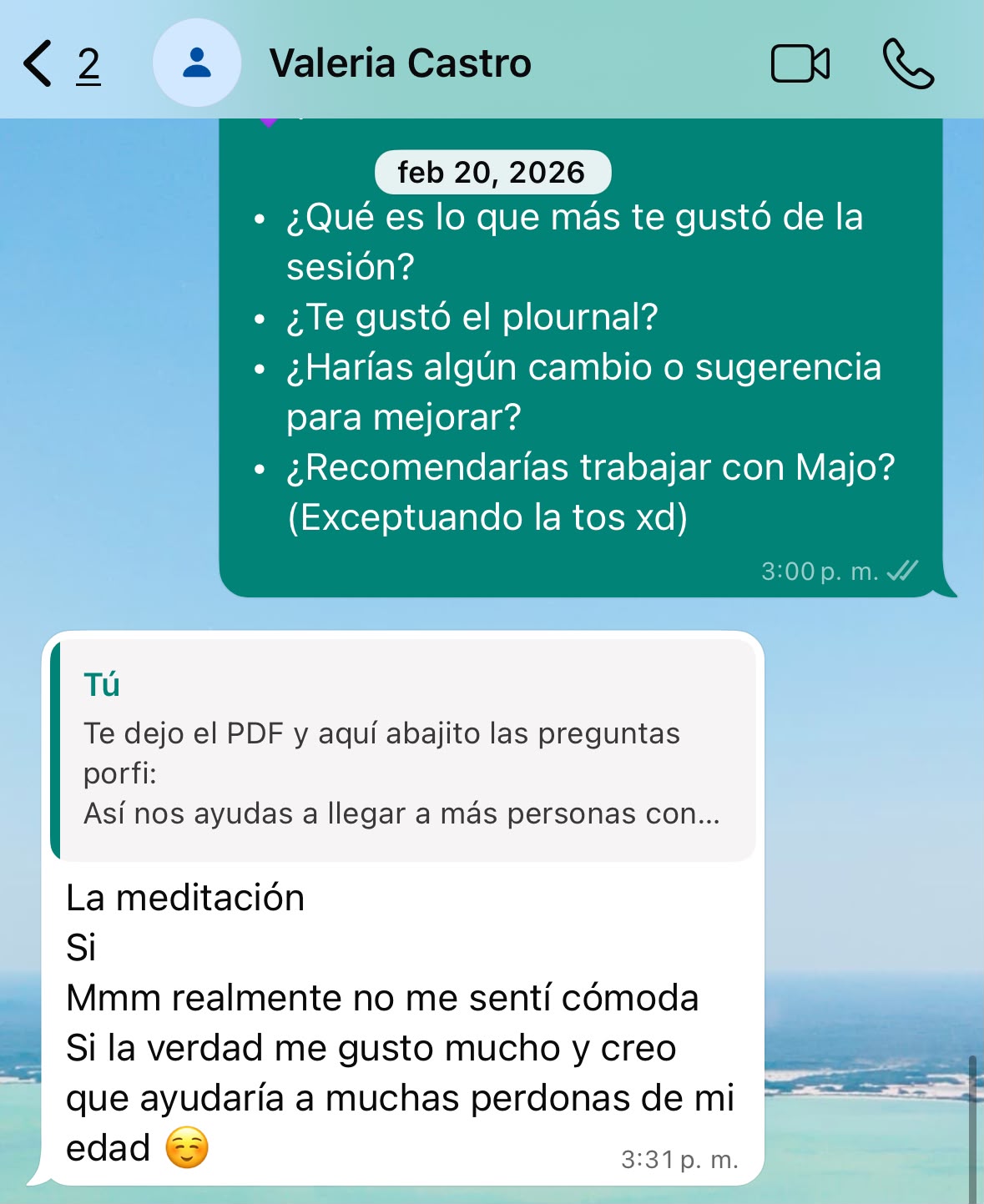Jump to the quoted message from Tú
984x1204 pixels.
[x=403, y=751]
